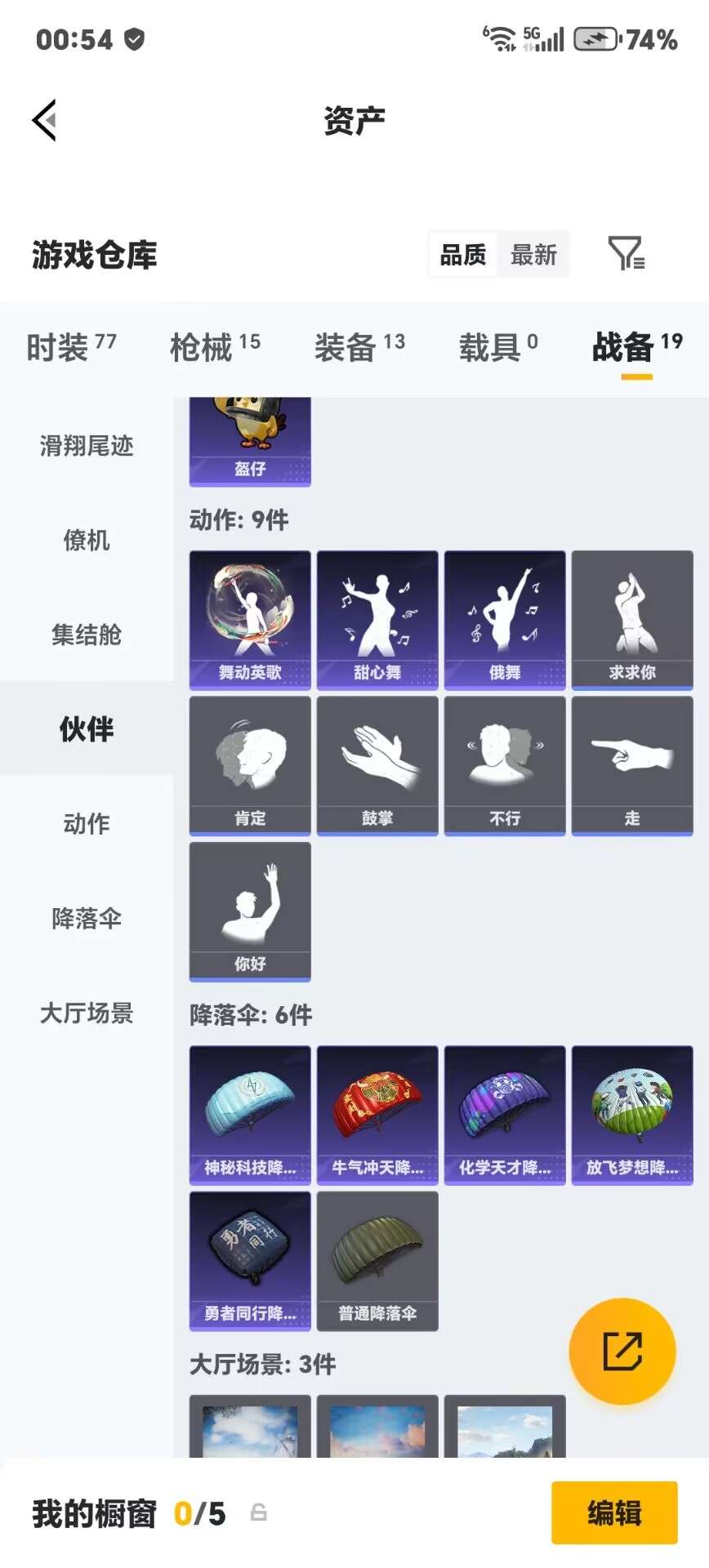Open the filter icon in 游戏仓库
This screenshot has height=1568, width=709.
point(626,255)
